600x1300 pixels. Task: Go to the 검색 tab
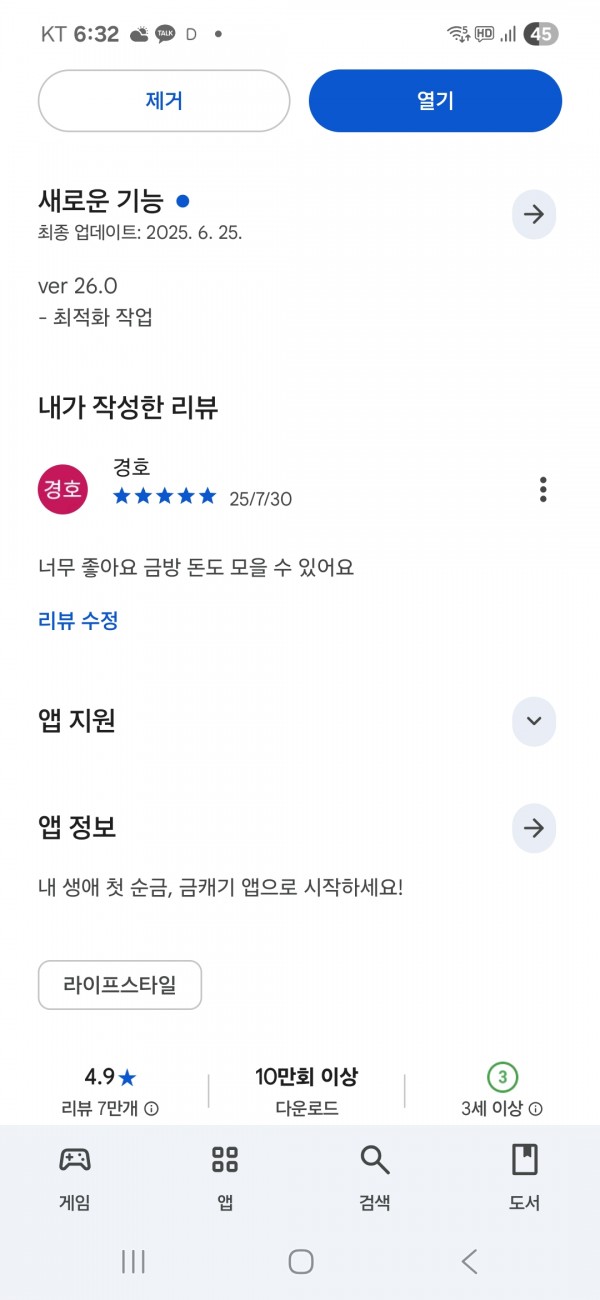point(375,1178)
